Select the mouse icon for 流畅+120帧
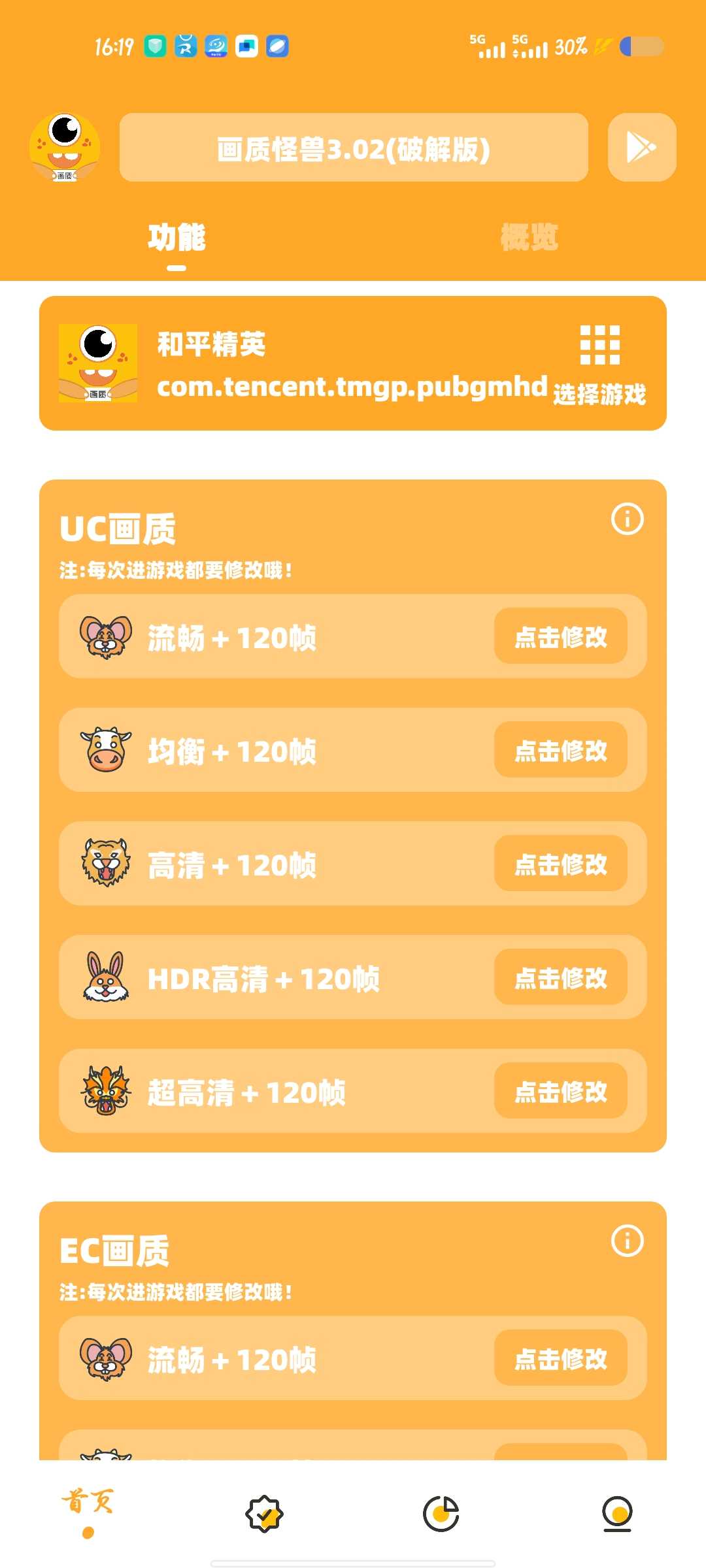706x1568 pixels. pos(105,637)
